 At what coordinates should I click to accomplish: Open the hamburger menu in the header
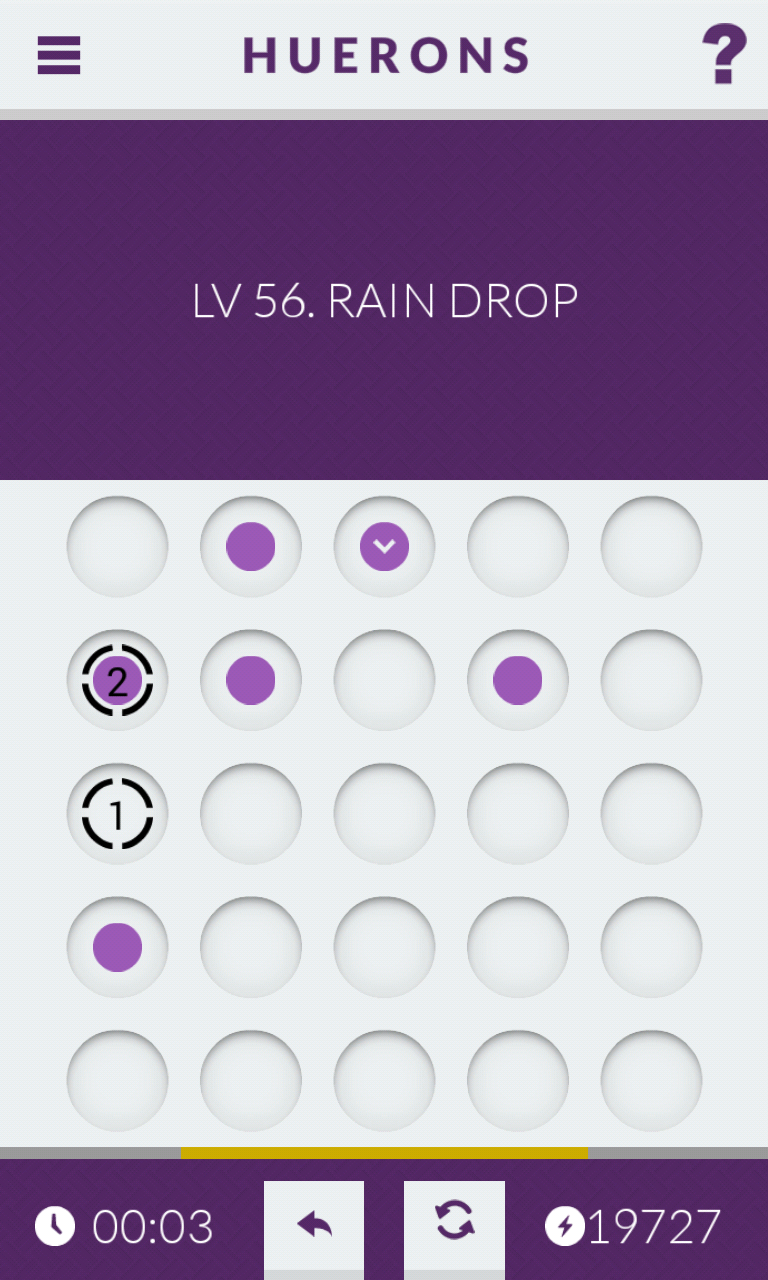(58, 55)
